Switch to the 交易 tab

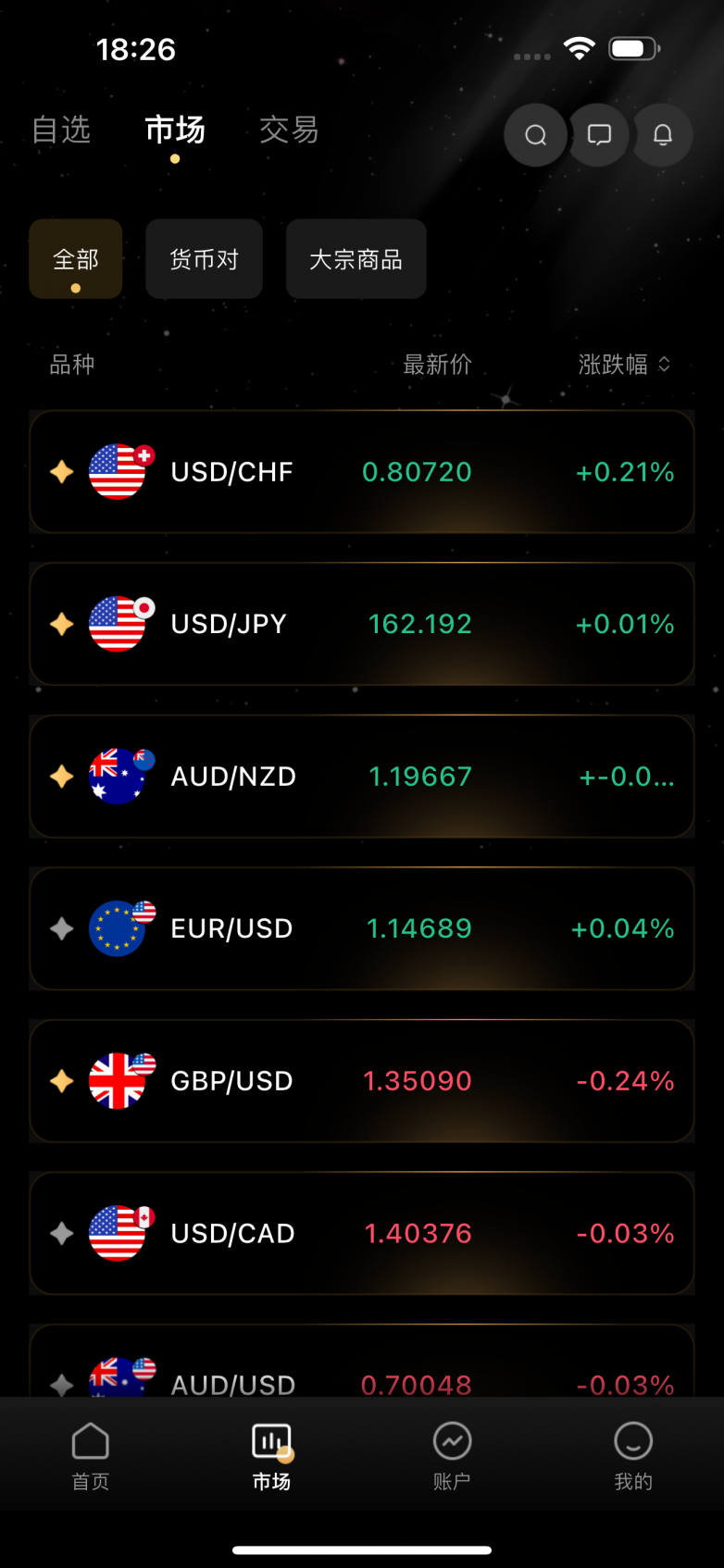[x=289, y=130]
